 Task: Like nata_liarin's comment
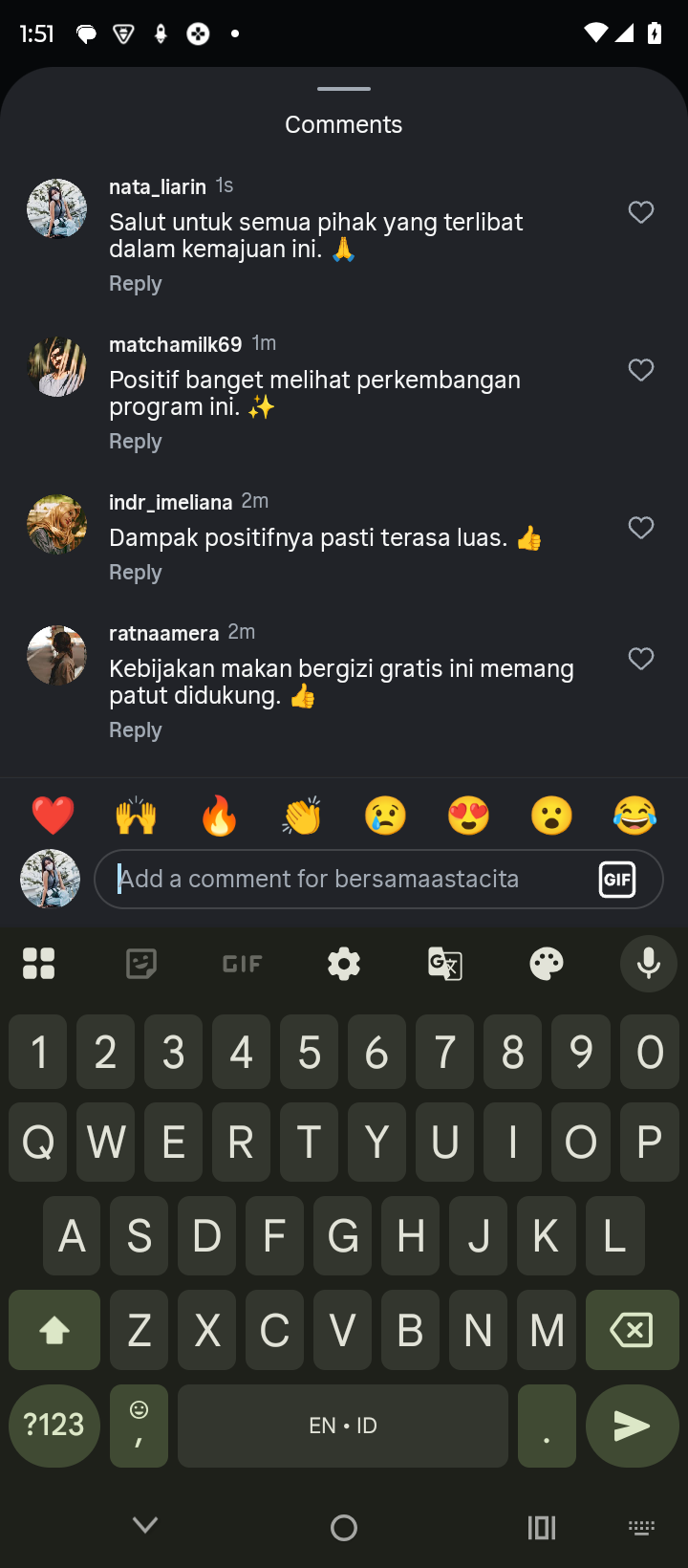coord(641,212)
